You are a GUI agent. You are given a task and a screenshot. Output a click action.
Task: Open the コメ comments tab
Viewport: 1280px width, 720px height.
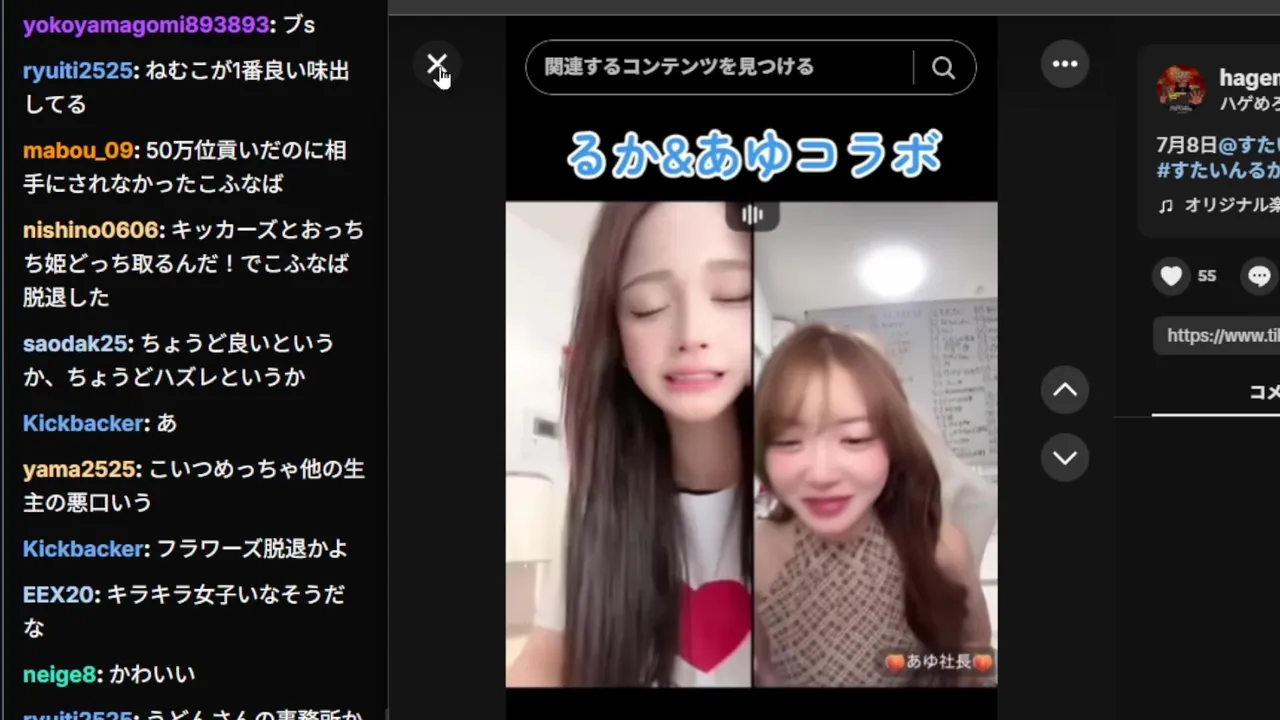(x=1264, y=392)
